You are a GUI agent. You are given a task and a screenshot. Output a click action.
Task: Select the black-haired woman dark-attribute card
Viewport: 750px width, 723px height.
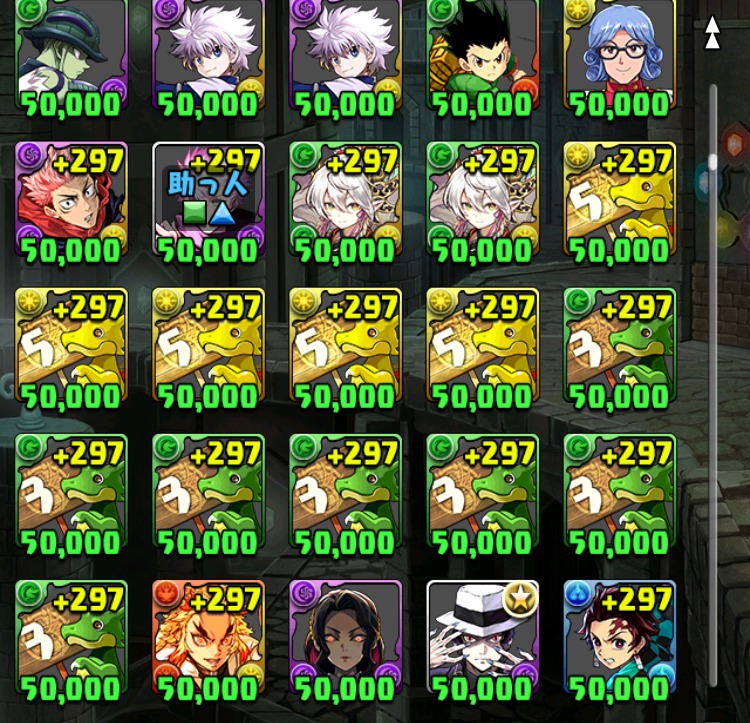[x=345, y=640]
